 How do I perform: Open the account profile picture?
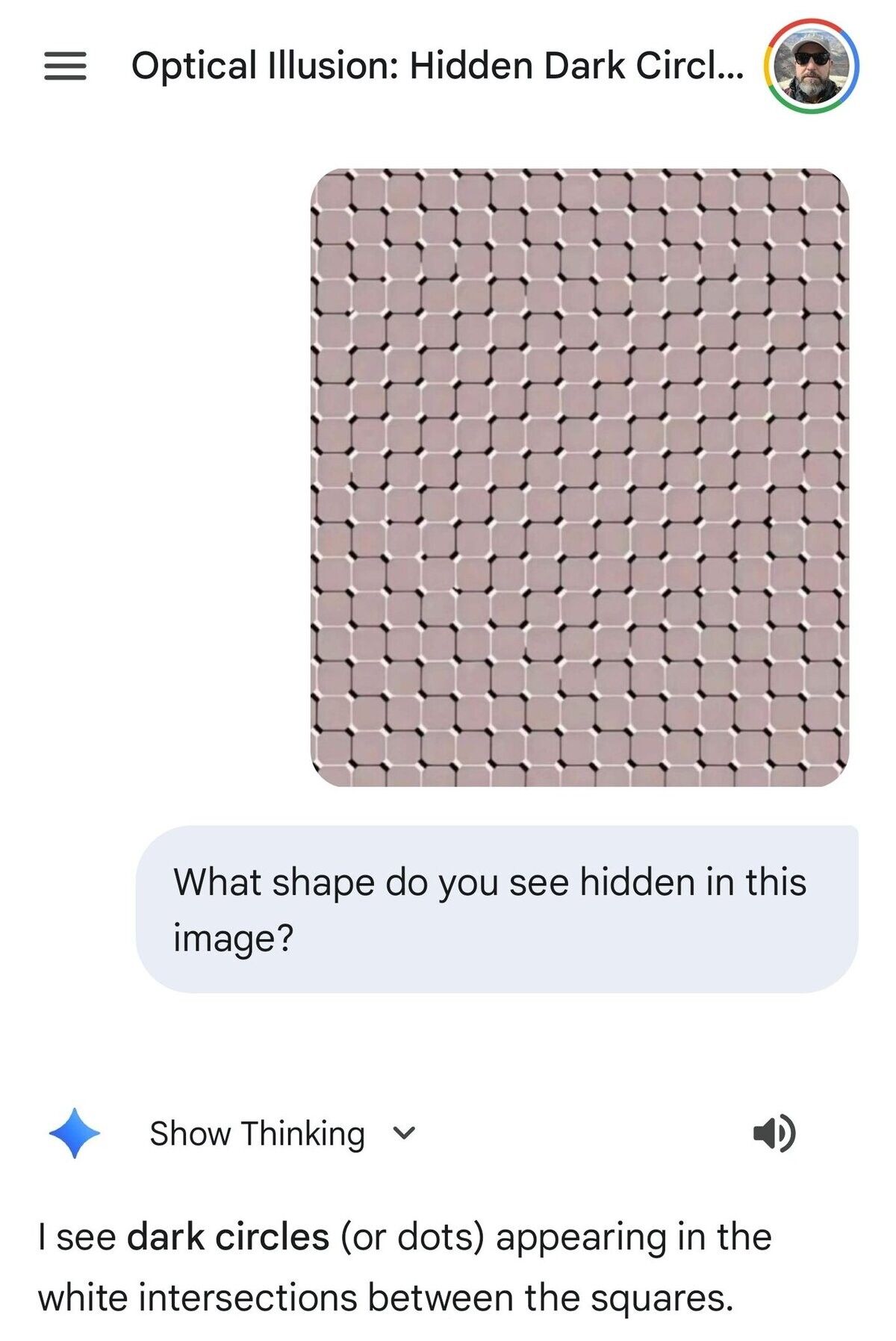pos(811,66)
